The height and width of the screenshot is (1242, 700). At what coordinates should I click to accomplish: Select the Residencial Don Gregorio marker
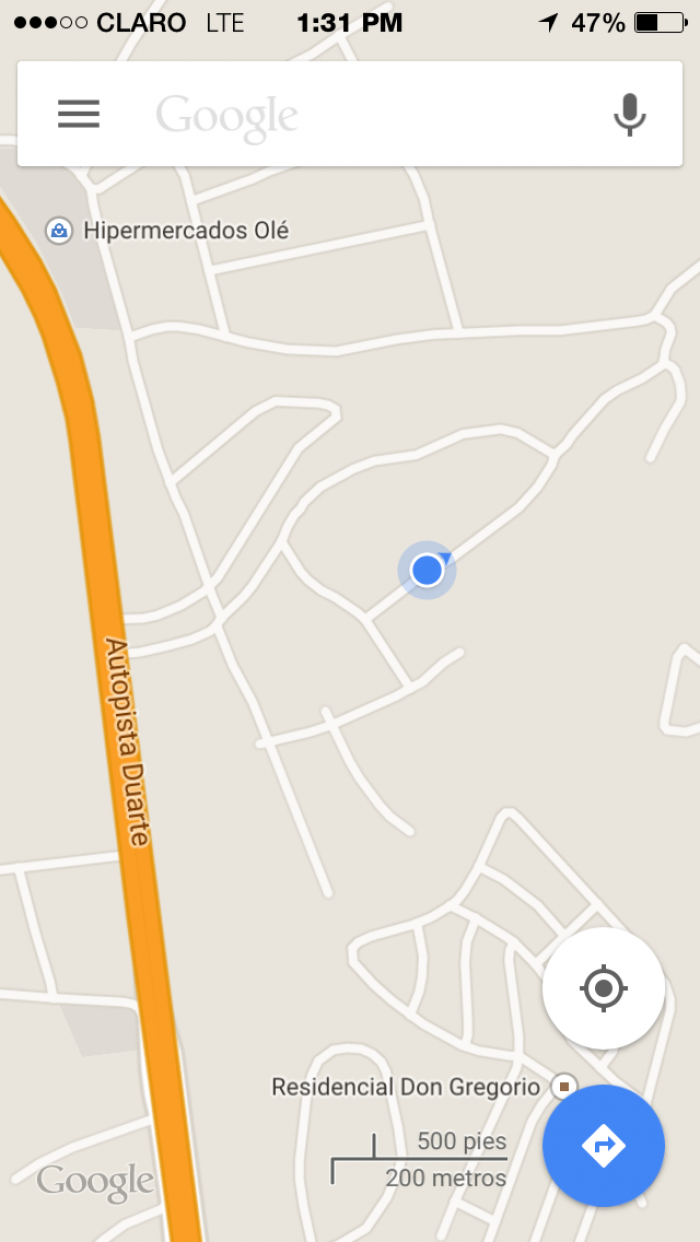point(564,1086)
